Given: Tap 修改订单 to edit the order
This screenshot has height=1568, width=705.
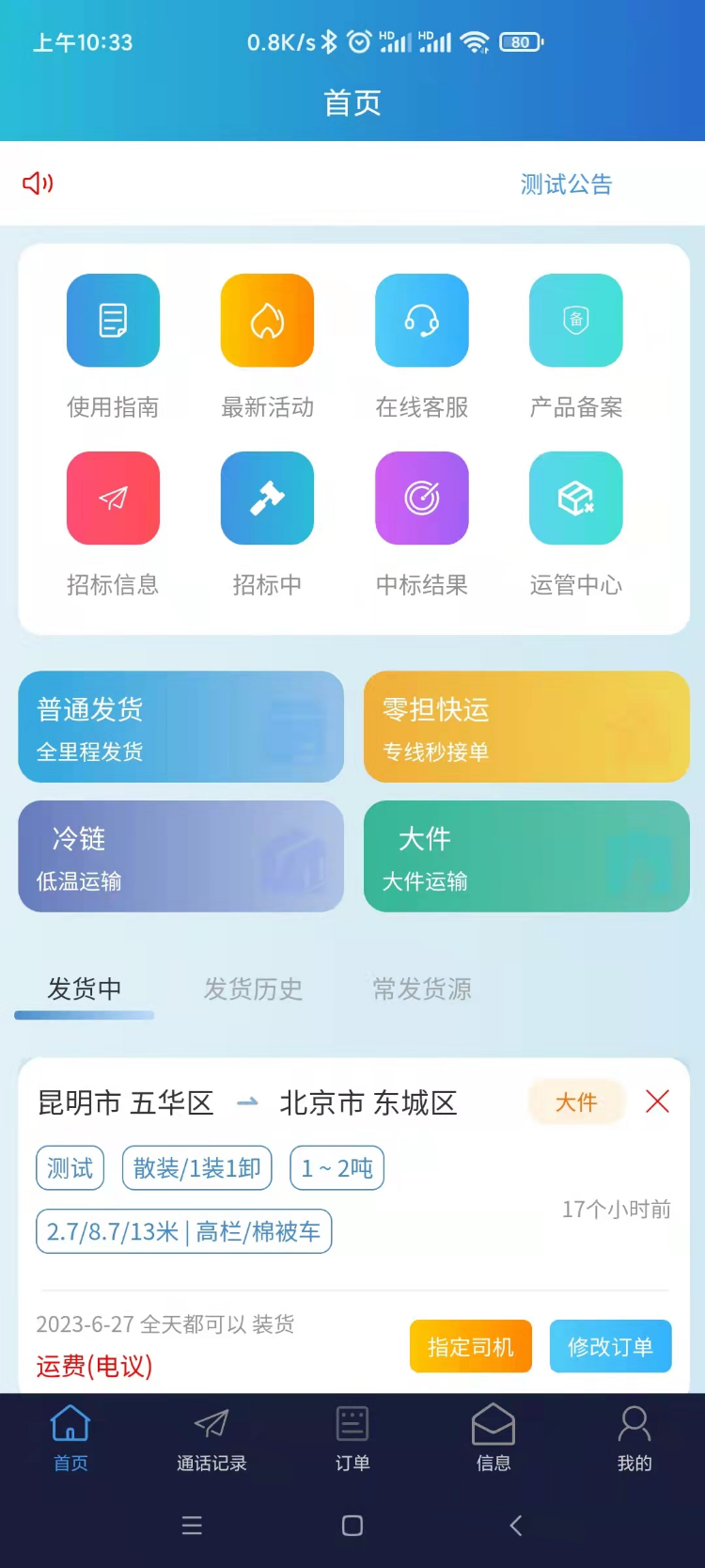Looking at the screenshot, I should (610, 1346).
